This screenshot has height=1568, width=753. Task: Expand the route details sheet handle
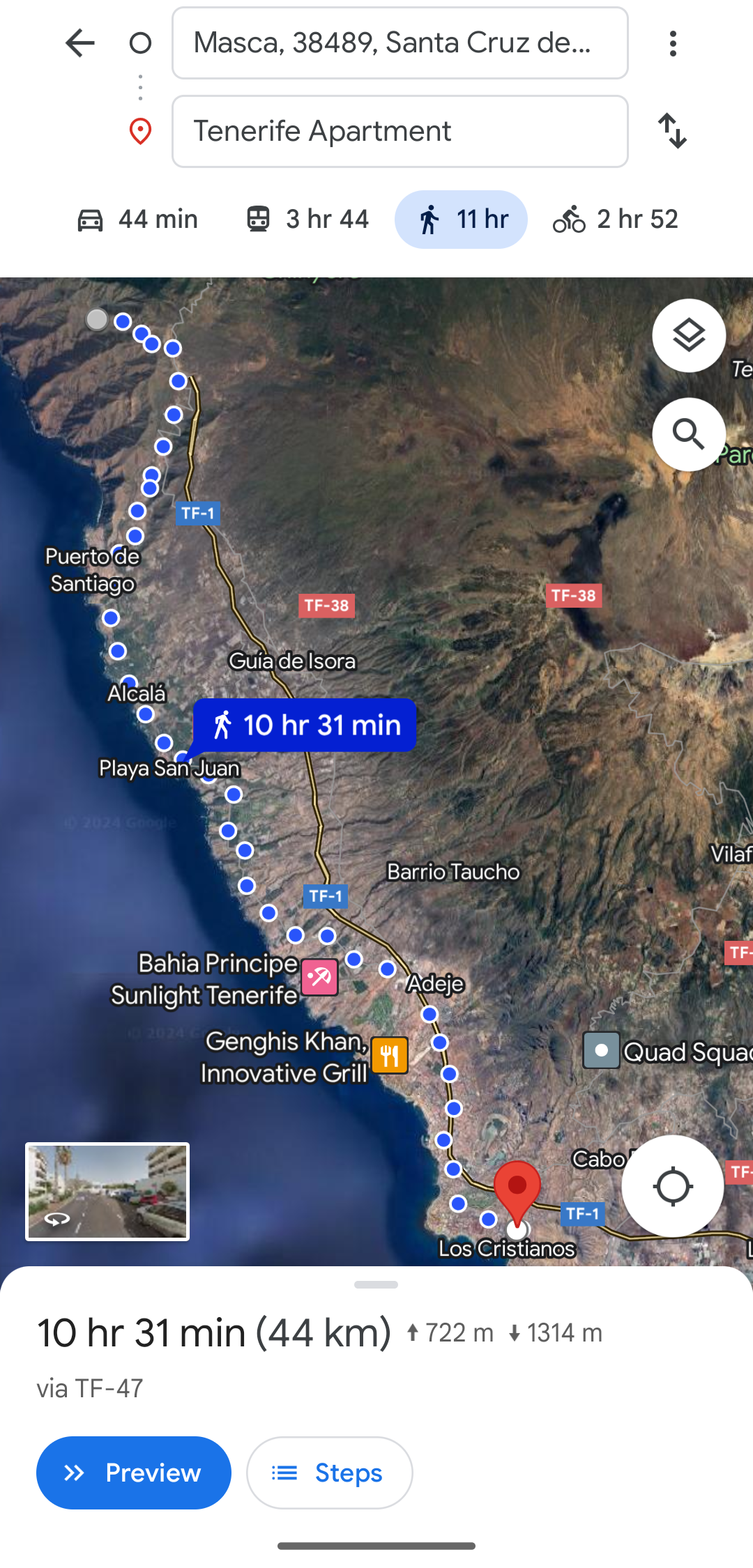(376, 1284)
